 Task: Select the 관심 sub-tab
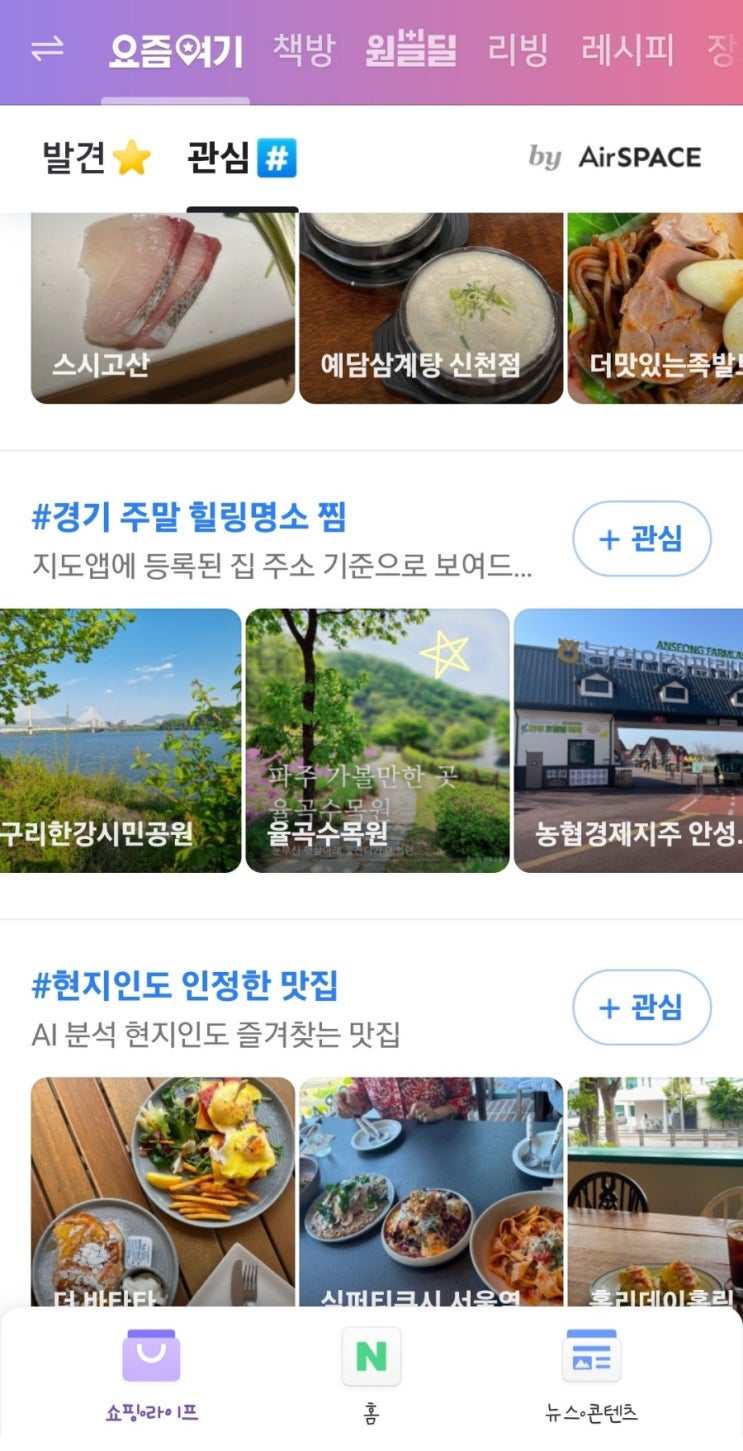(x=242, y=158)
